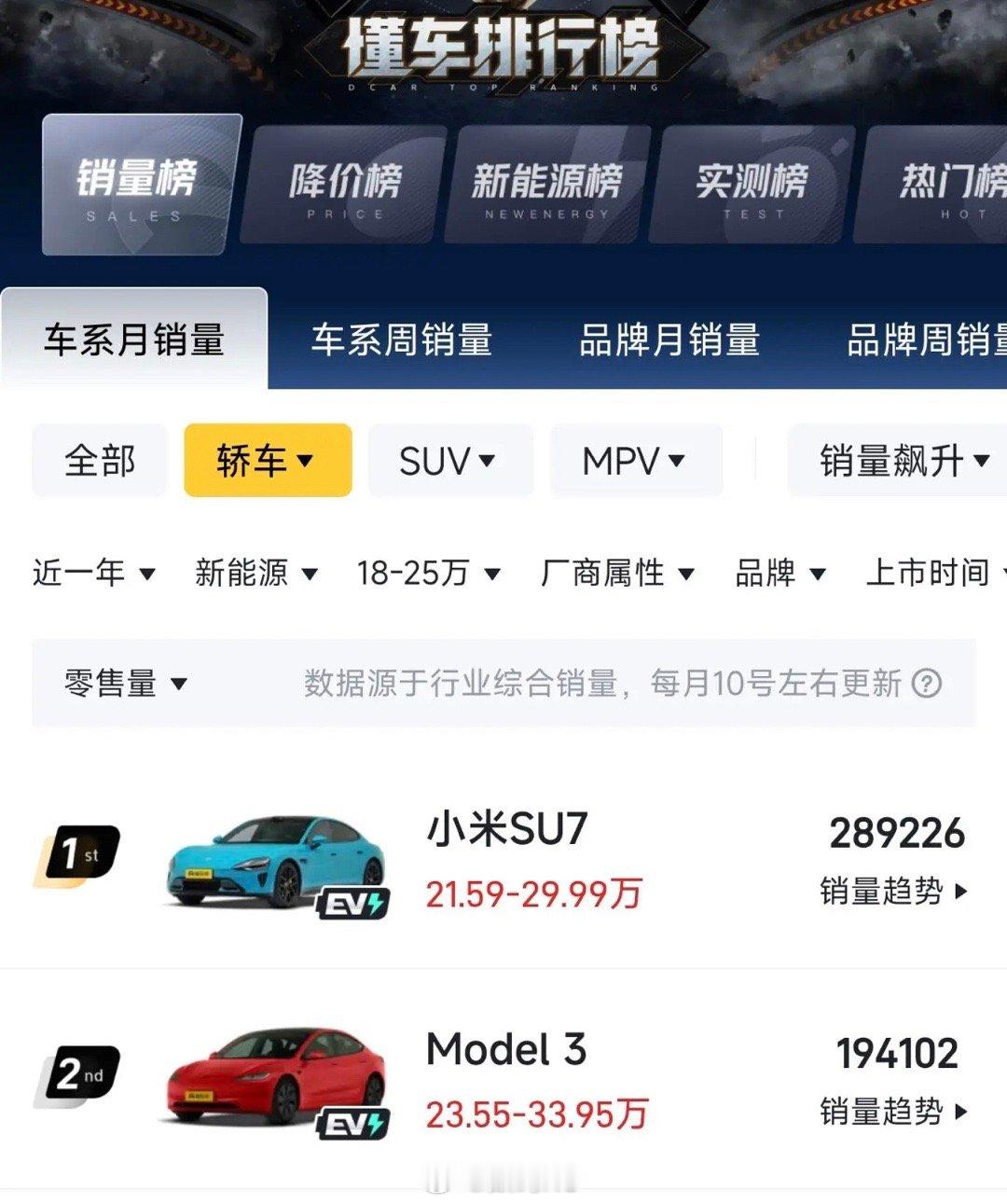Select the 全部 filter chip
1007x1204 pixels.
pos(99,460)
